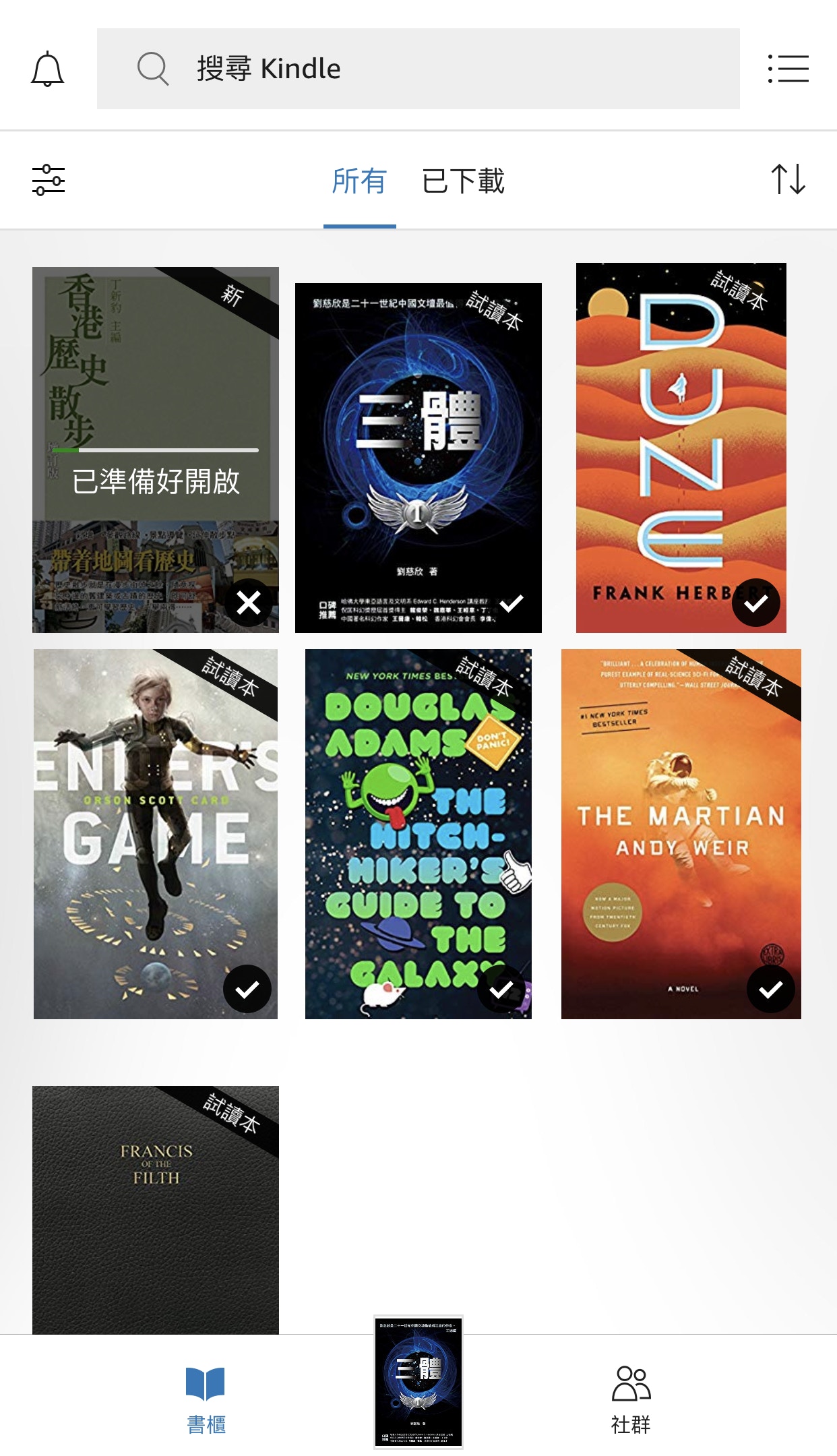Cancel the 香港歷史散步 download with X
Screen dimensions: 837x1456
(x=249, y=603)
